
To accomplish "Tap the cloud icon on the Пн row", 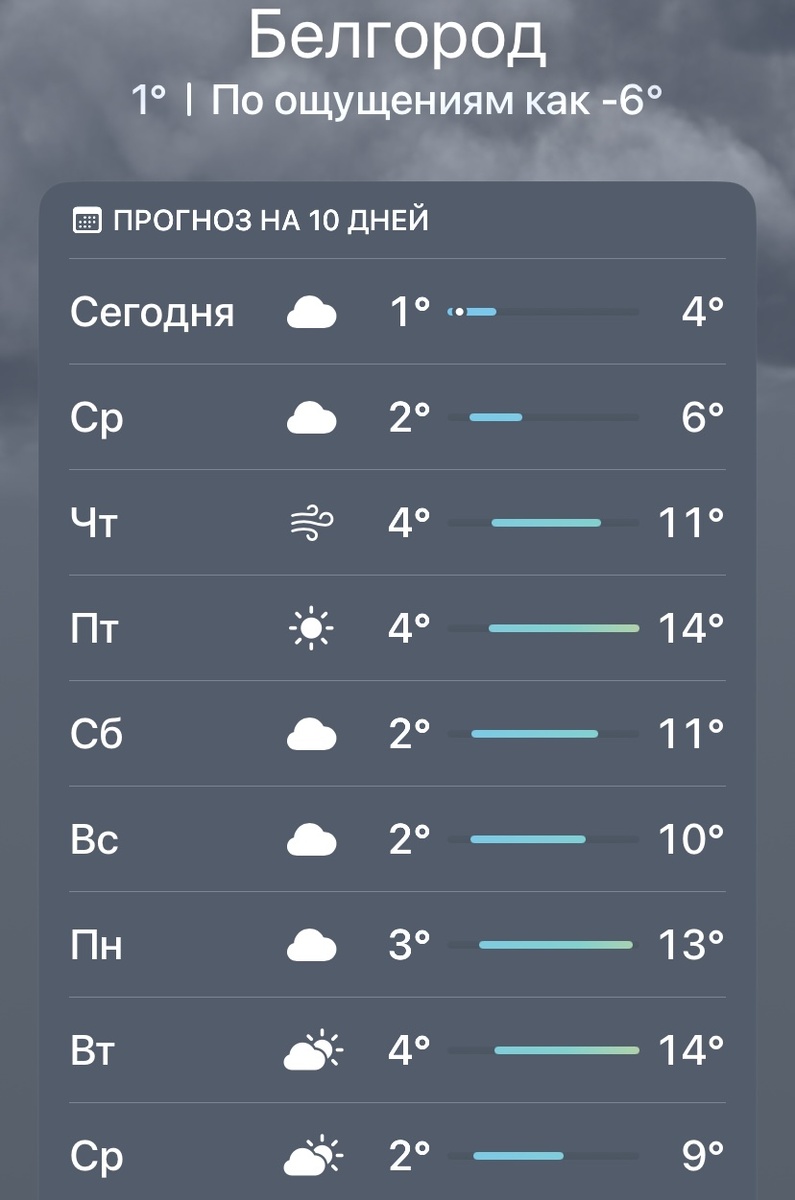I will click(313, 945).
